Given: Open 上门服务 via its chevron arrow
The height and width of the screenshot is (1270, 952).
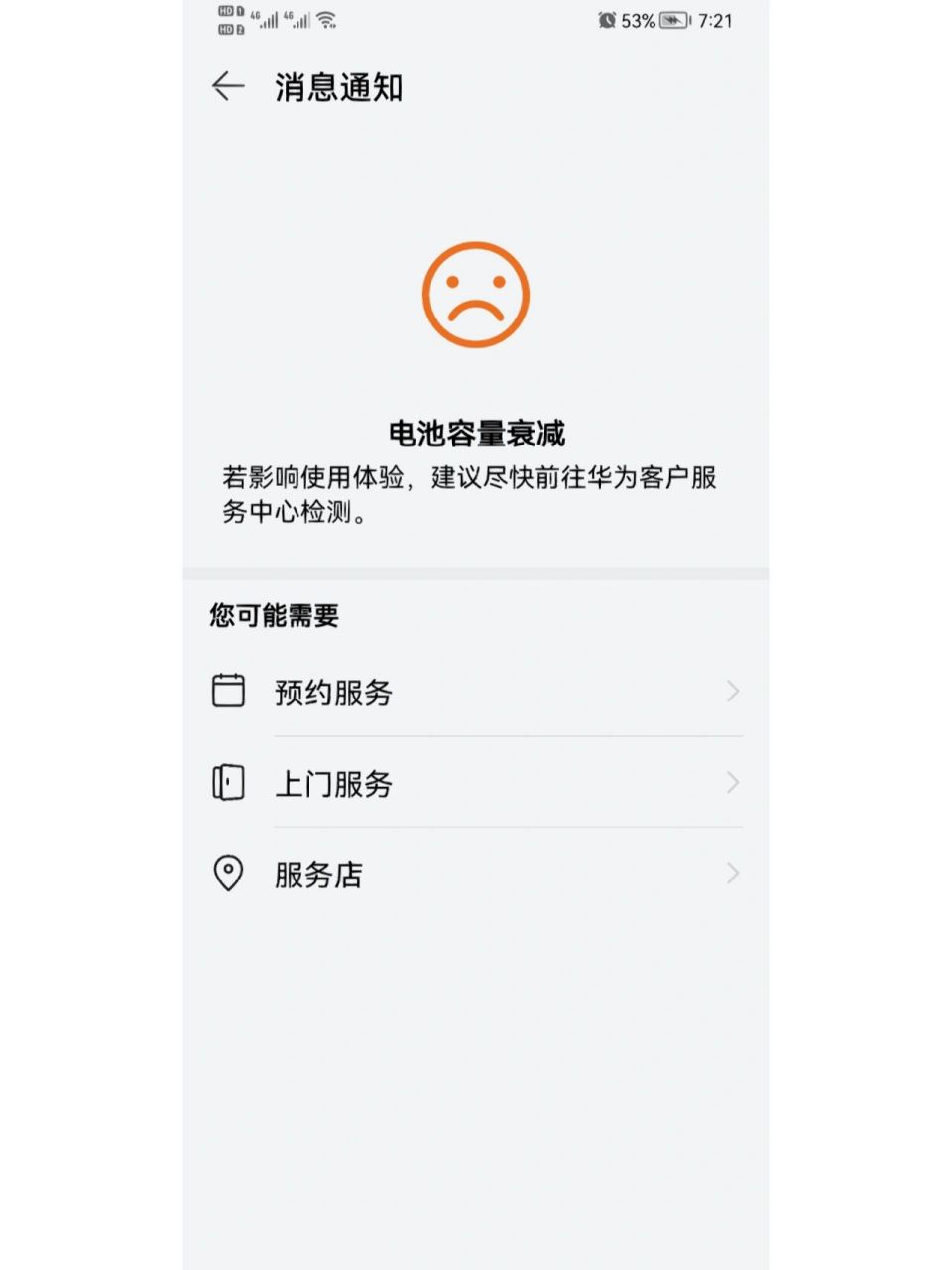Looking at the screenshot, I should click(733, 783).
